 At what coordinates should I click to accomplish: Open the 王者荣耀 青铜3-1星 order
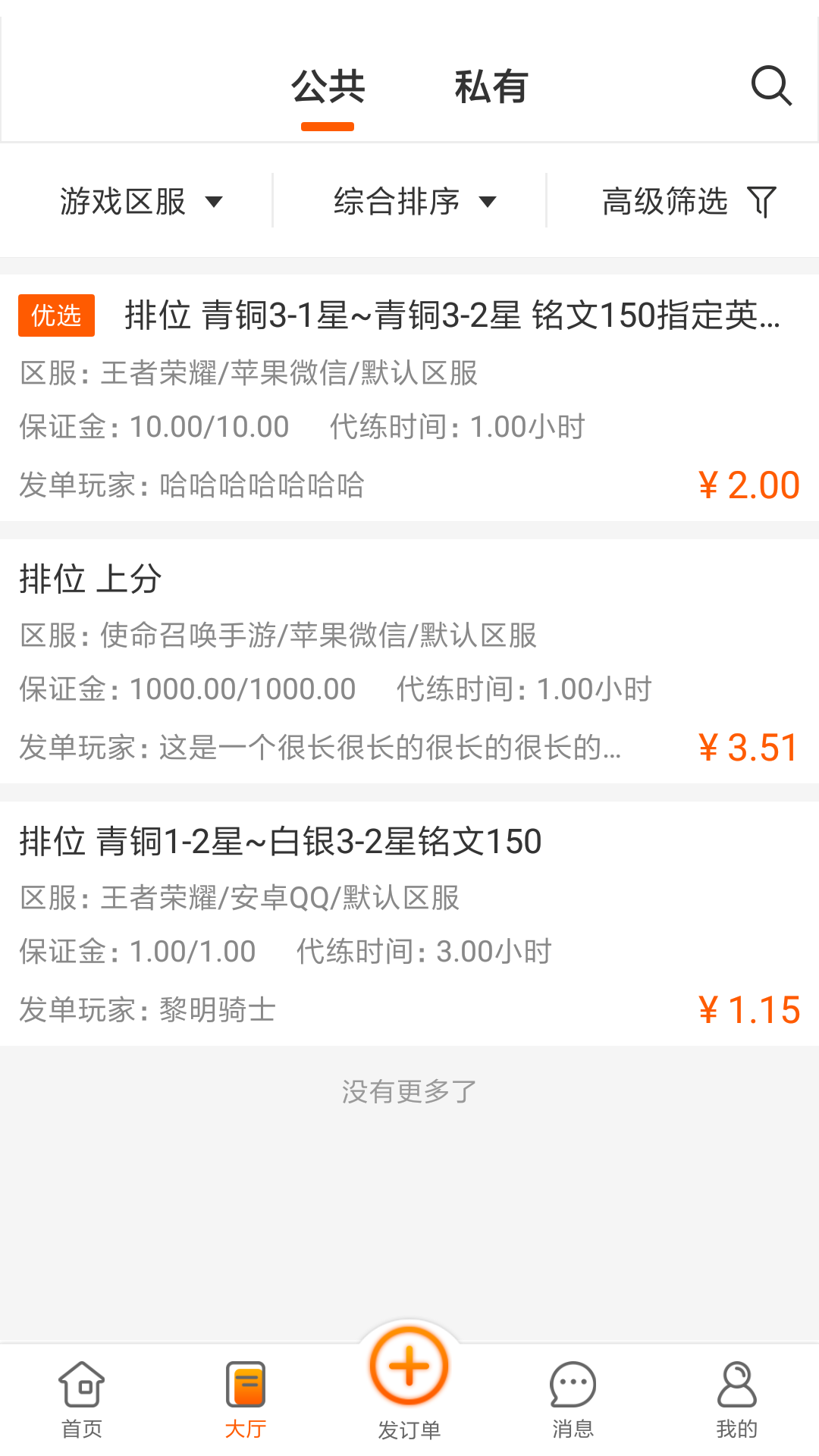409,394
